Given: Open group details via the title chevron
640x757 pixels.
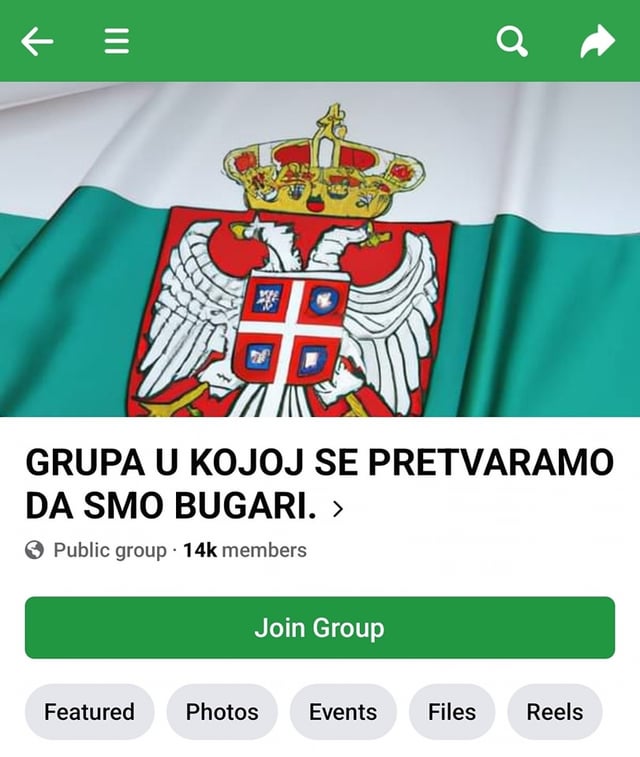Looking at the screenshot, I should pyautogui.click(x=338, y=509).
